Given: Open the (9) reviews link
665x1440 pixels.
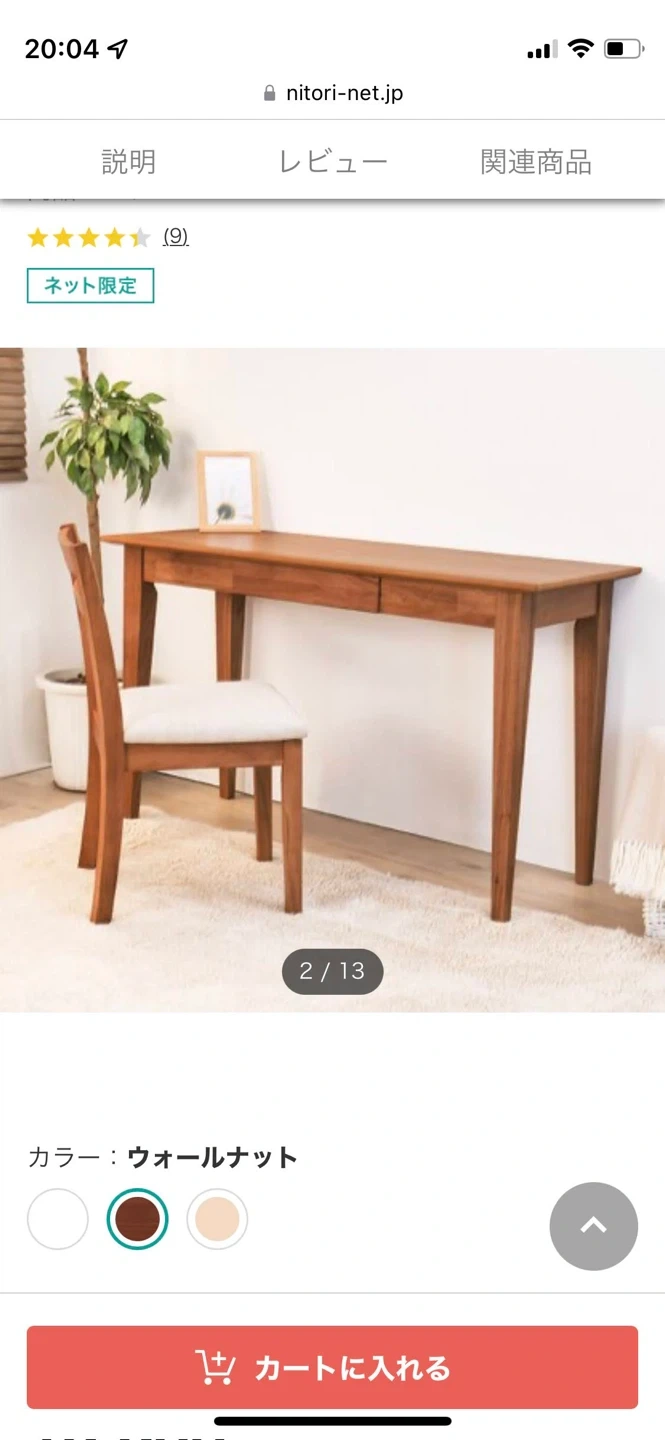Looking at the screenshot, I should click(176, 237).
